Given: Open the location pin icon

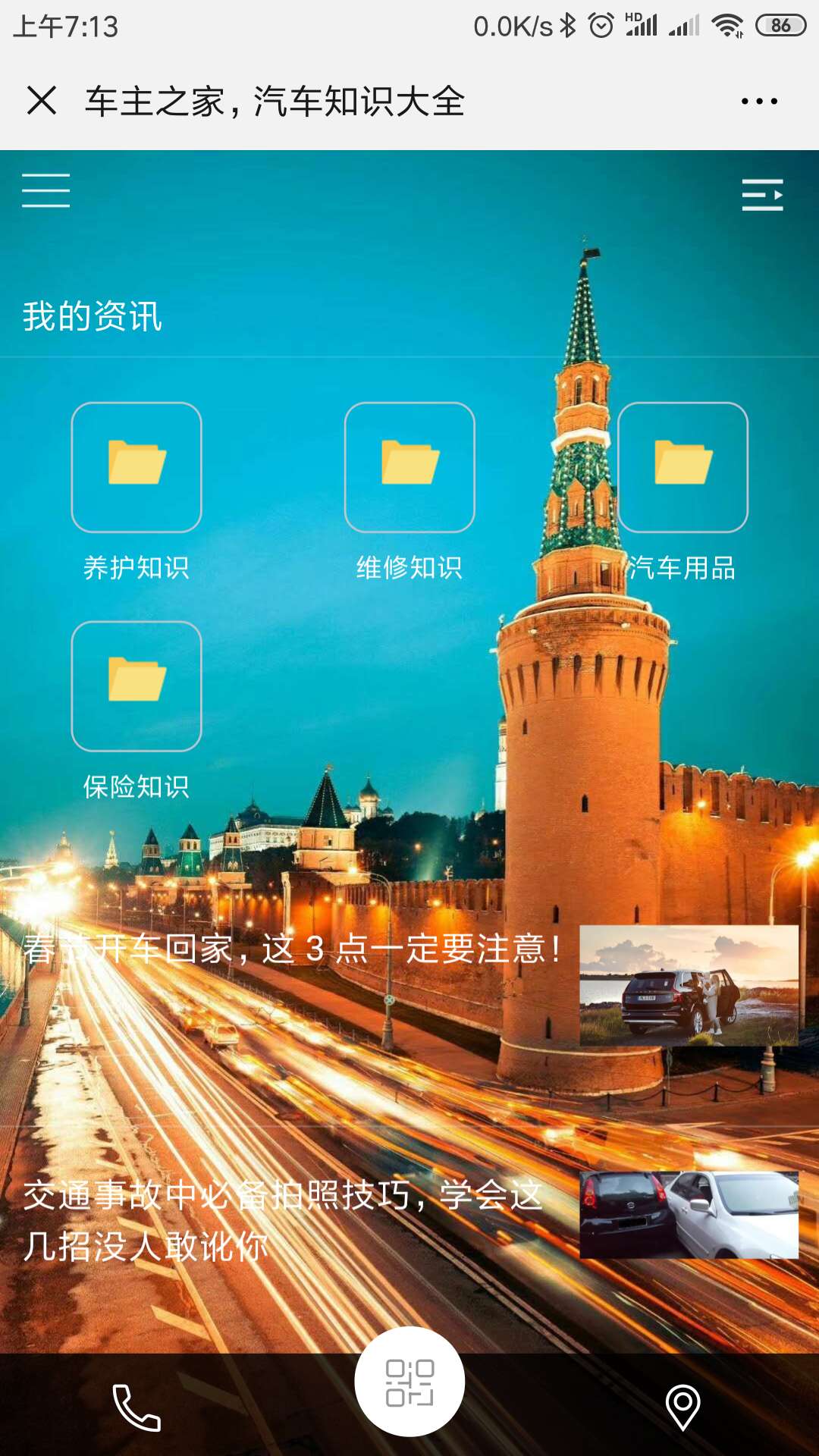Looking at the screenshot, I should pos(682,1407).
